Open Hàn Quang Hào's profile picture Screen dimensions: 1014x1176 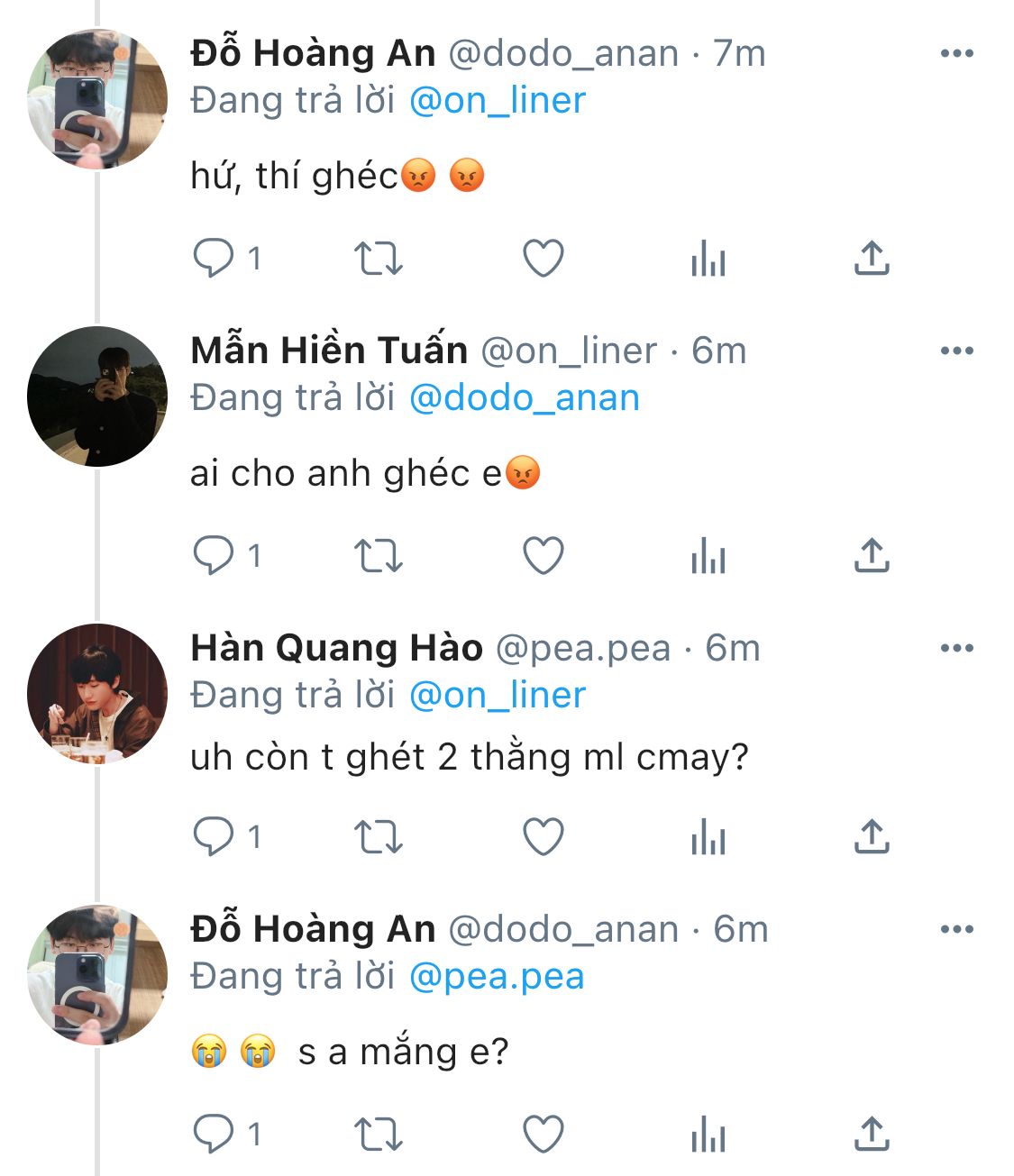(97, 694)
